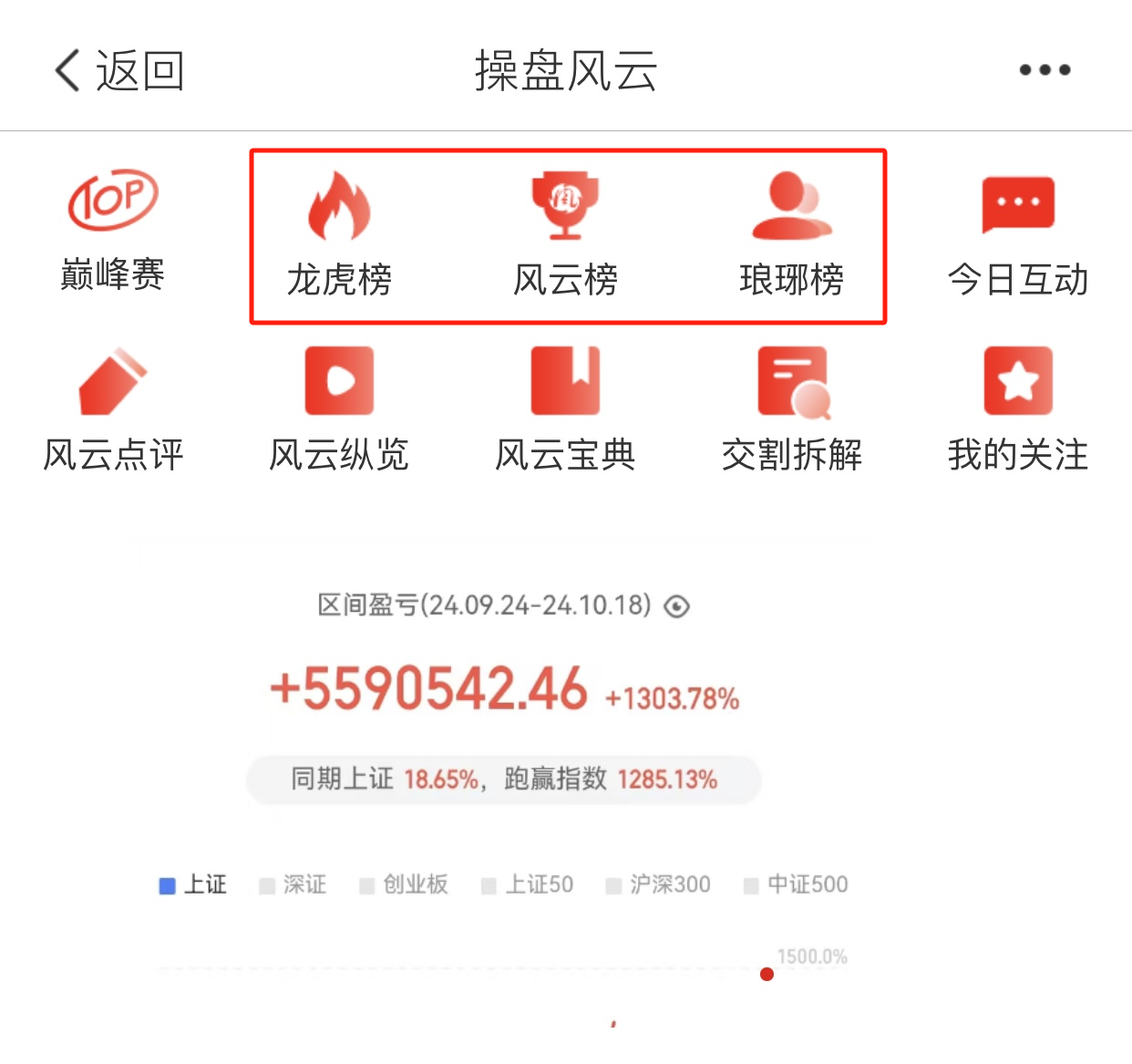Screen dimensions: 1132x1064
Task: Open the three-dot overflow menu
Action: (1045, 70)
